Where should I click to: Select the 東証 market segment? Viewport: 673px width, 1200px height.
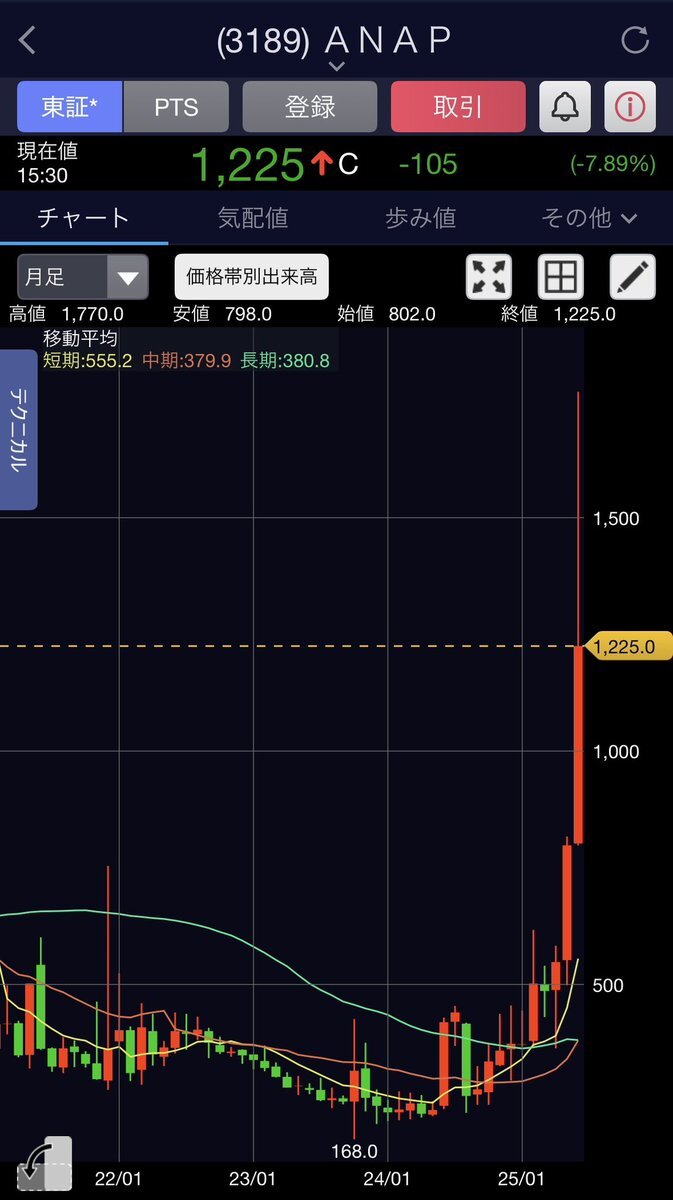pos(69,107)
